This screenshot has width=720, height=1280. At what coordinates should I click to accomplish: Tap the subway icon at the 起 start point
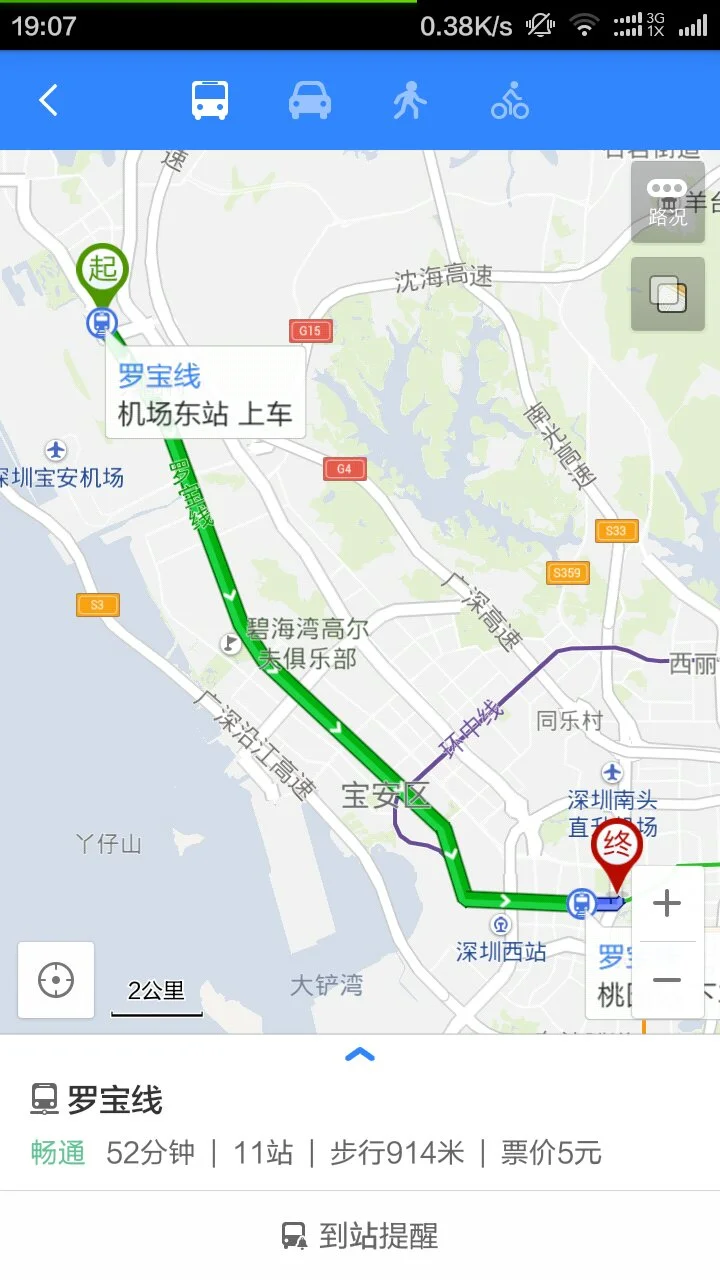pos(101,322)
